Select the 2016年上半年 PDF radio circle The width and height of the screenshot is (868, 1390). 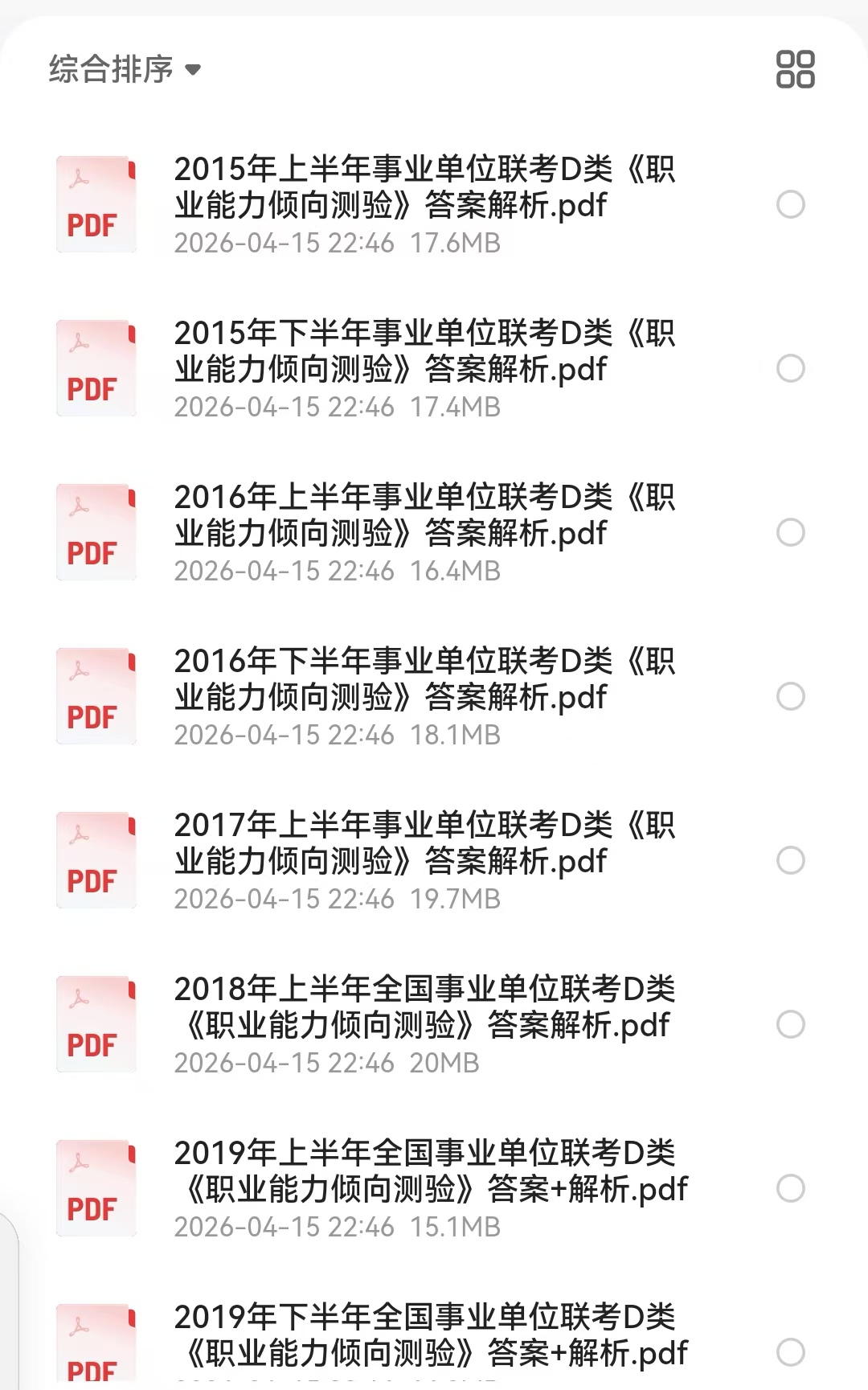(791, 532)
